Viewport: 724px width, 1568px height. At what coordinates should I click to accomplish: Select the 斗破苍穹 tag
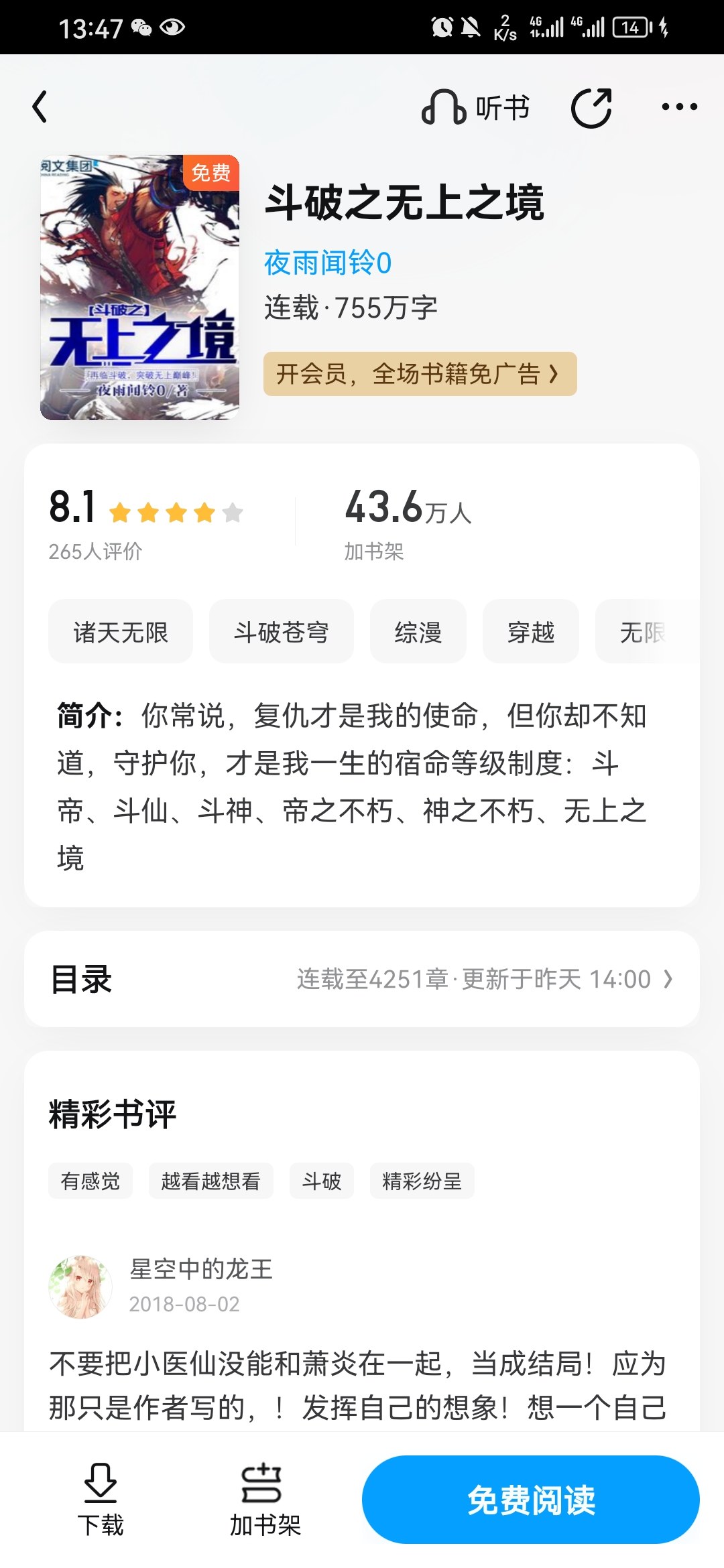(282, 631)
